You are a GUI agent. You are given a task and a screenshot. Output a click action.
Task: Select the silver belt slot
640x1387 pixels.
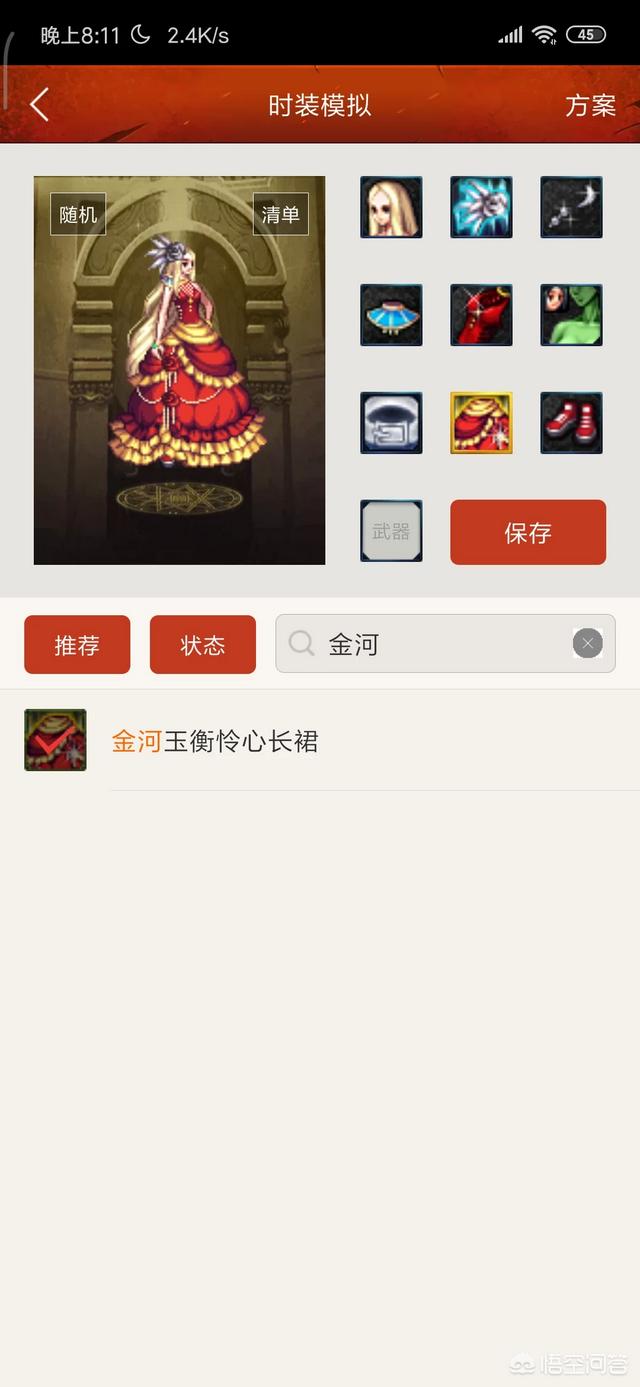pos(391,423)
